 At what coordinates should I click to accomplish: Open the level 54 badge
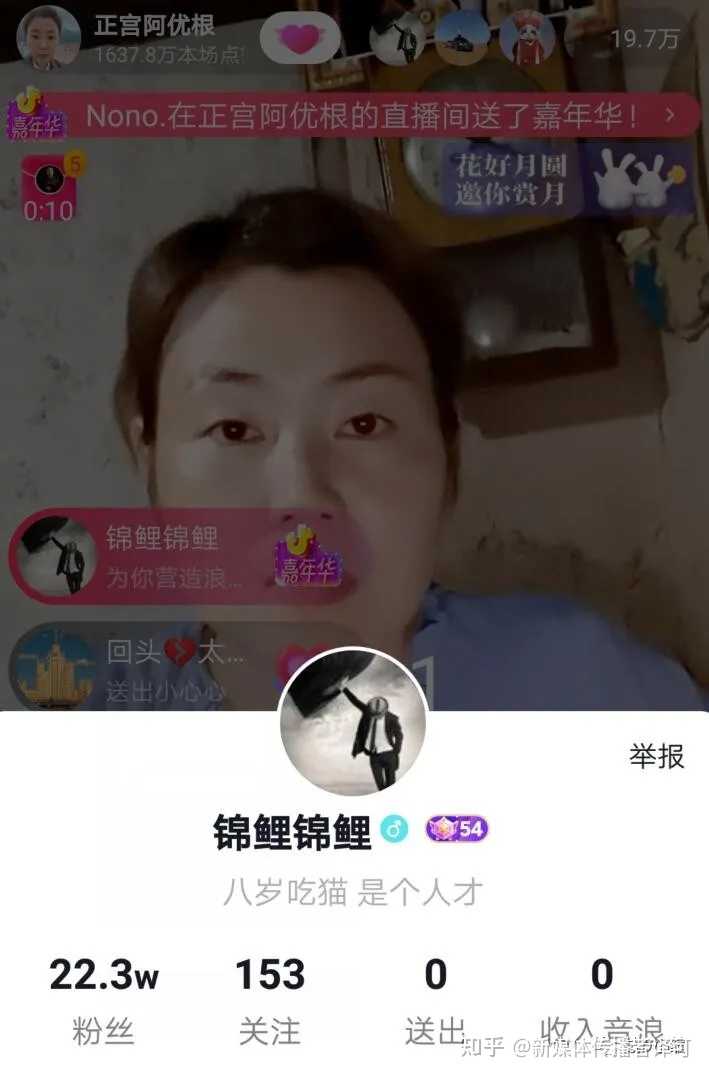click(457, 829)
